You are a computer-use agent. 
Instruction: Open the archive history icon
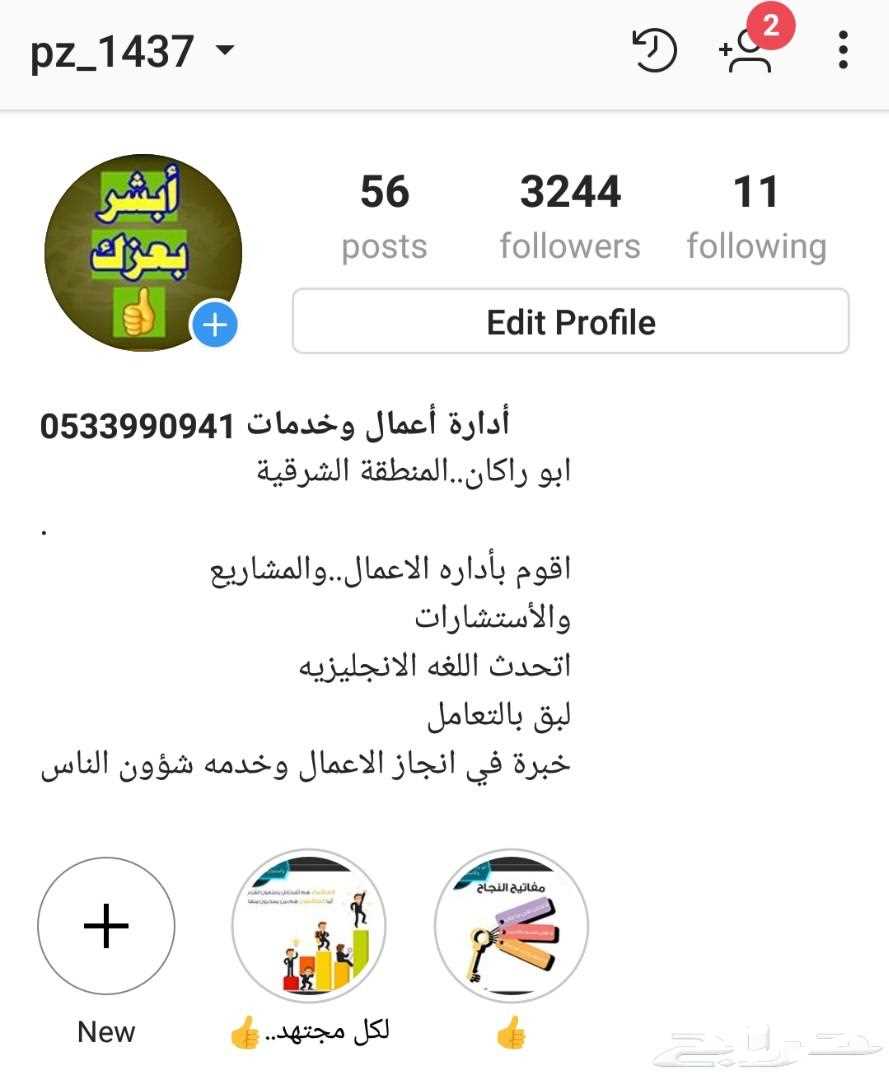click(x=655, y=51)
